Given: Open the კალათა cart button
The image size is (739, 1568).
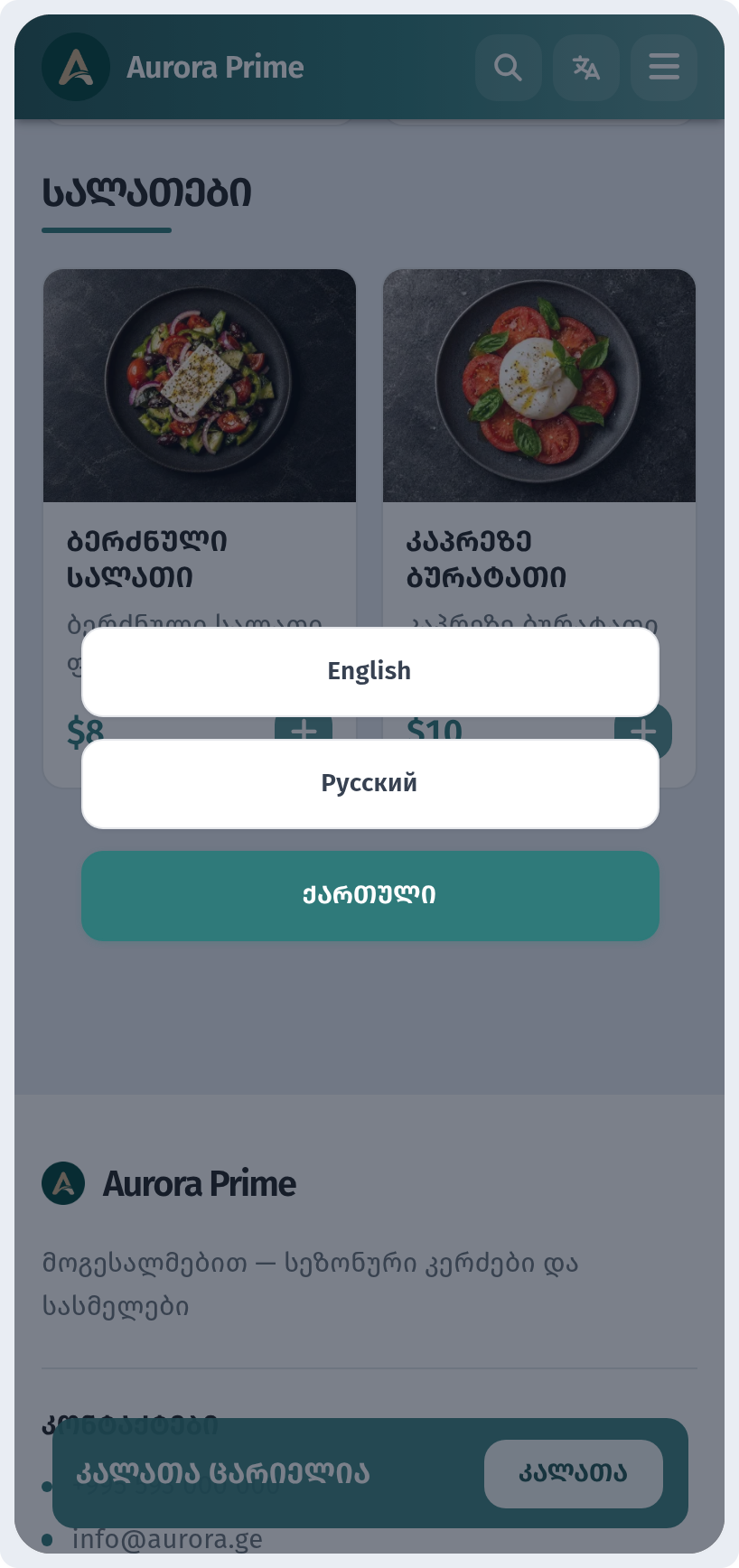Looking at the screenshot, I should click(574, 1473).
